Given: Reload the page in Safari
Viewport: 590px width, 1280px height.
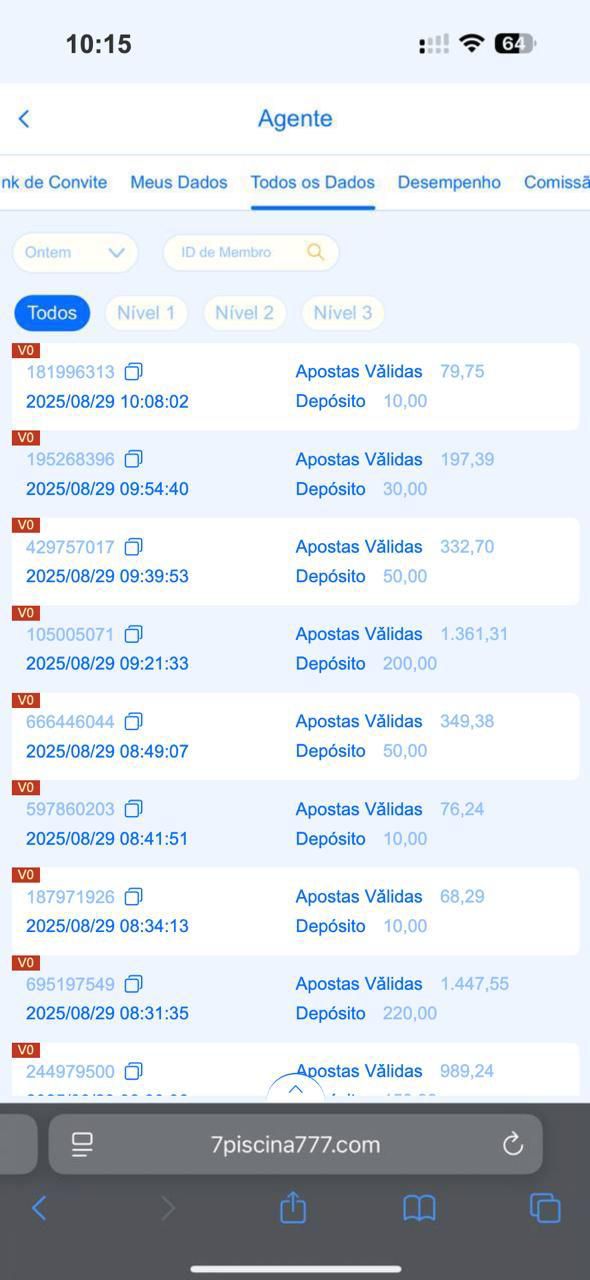Looking at the screenshot, I should [513, 1144].
